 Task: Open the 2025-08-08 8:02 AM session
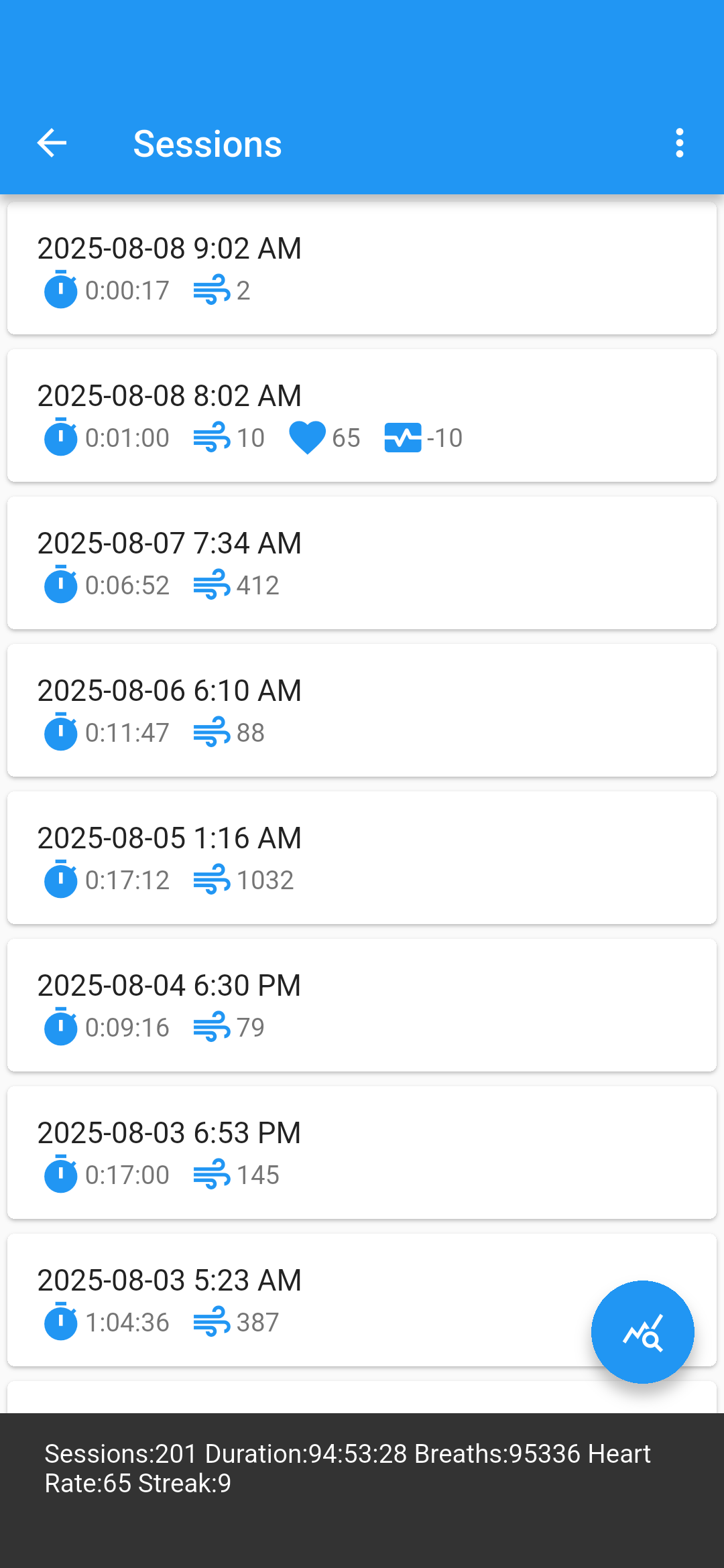click(362, 415)
